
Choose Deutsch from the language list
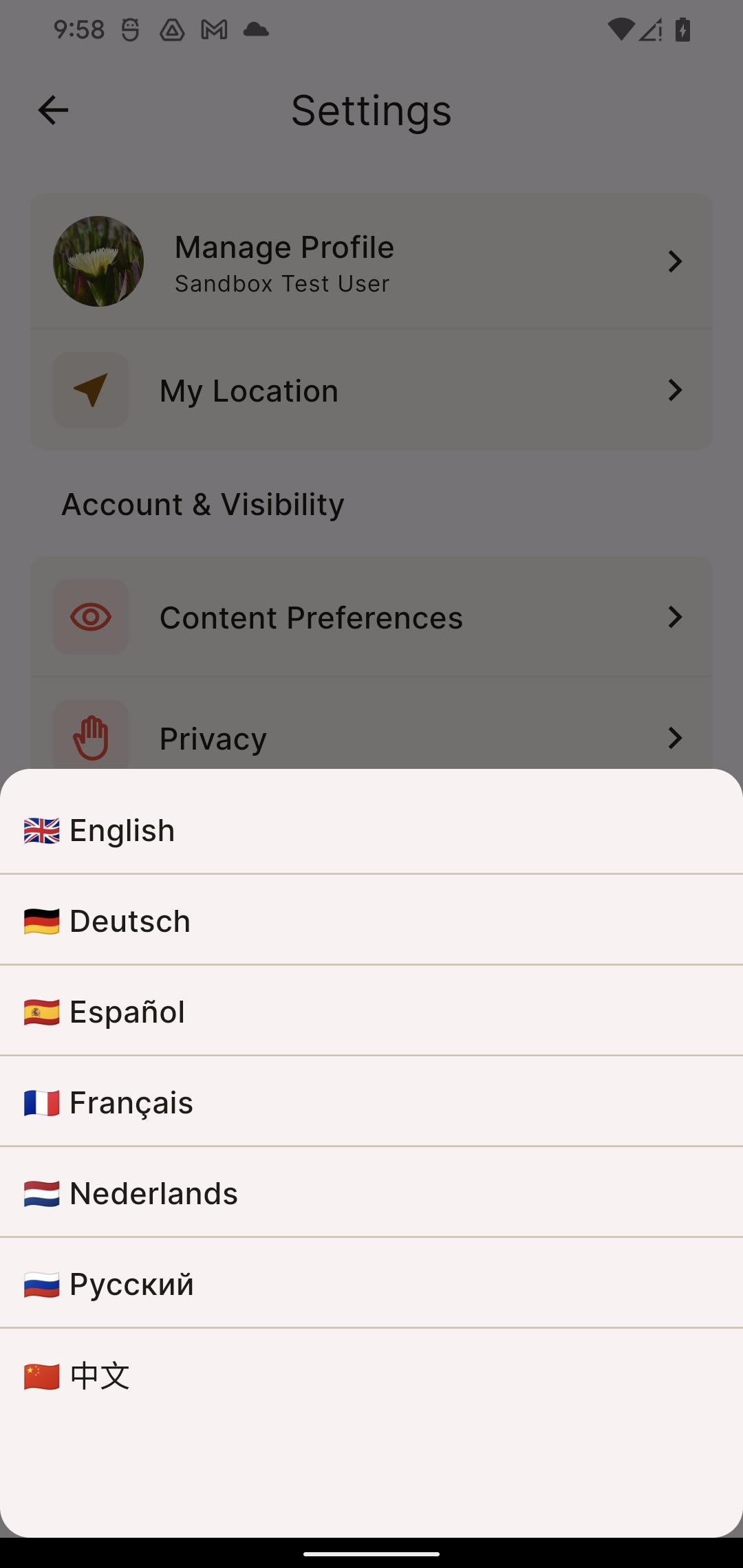pos(371,920)
